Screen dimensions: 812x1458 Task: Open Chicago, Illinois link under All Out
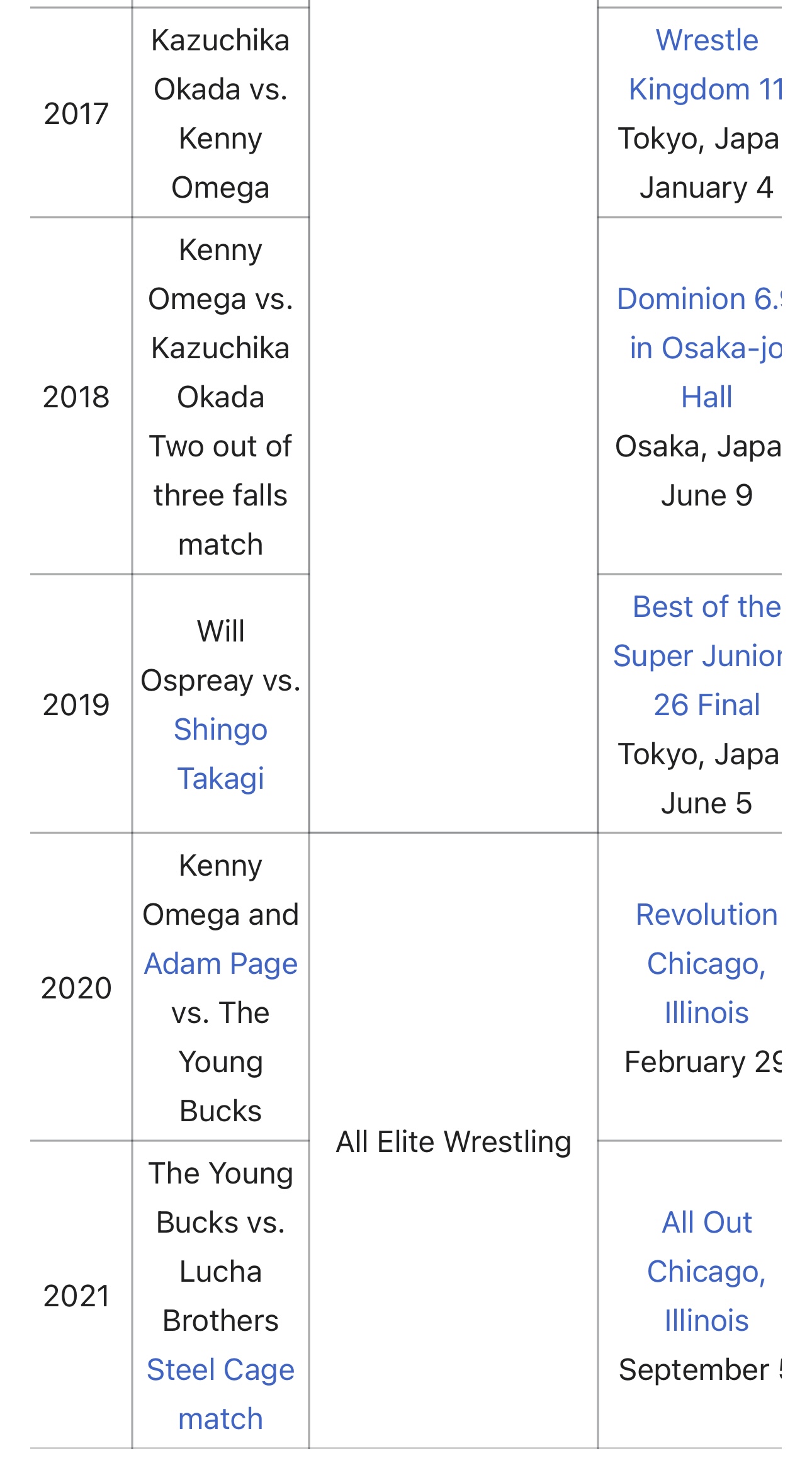(706, 1296)
